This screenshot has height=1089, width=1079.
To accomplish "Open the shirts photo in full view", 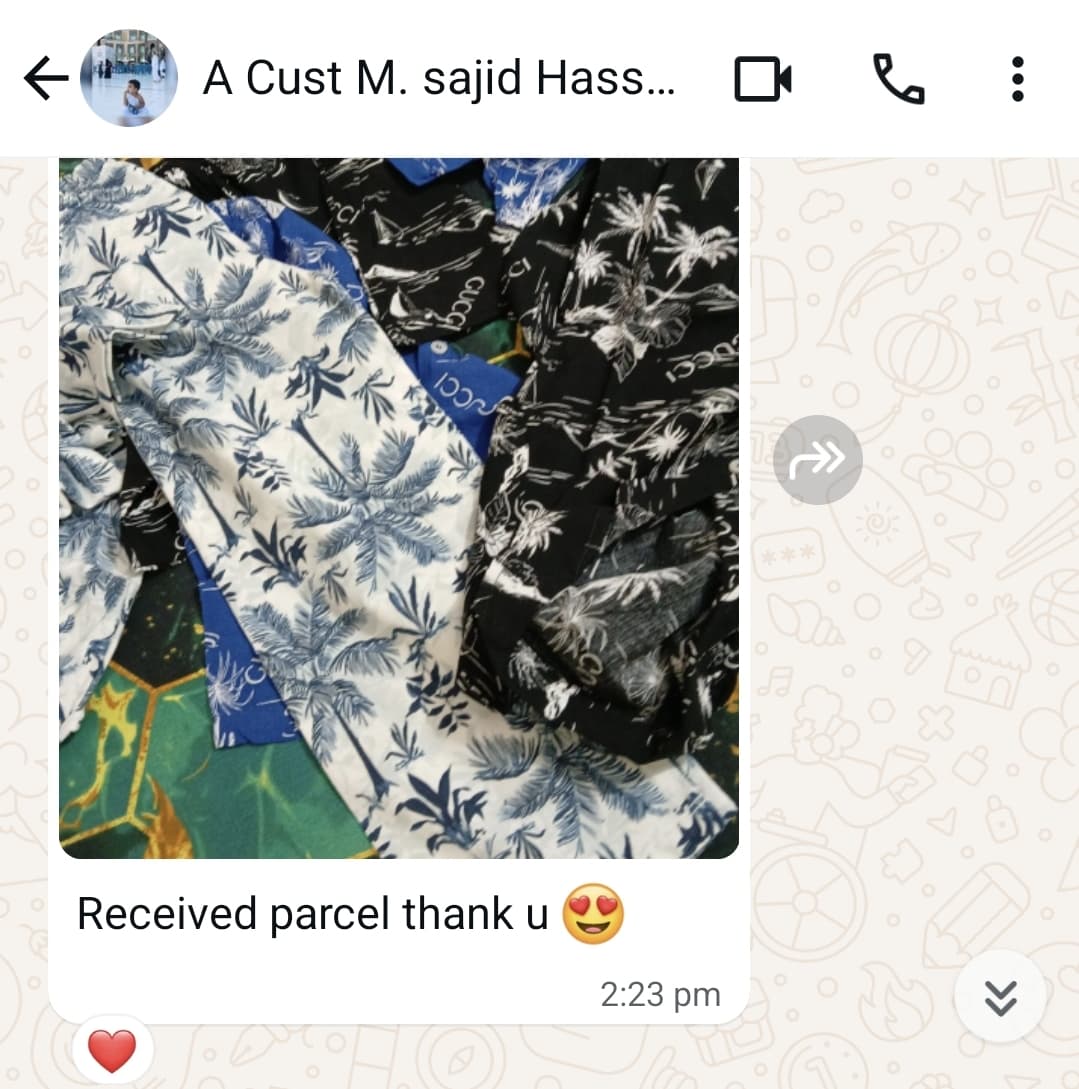I will (x=398, y=508).
